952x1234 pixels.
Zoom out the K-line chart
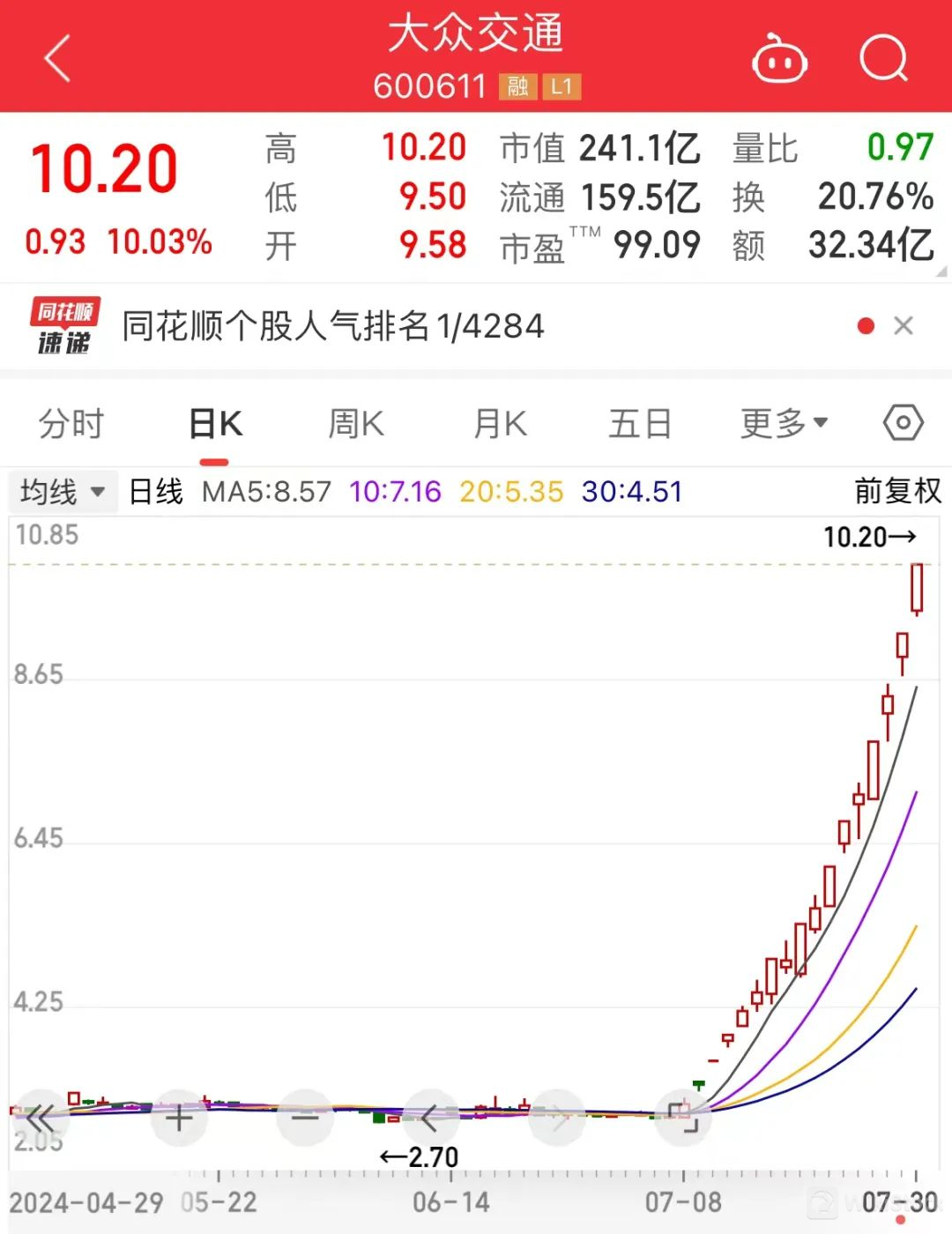(305, 1118)
